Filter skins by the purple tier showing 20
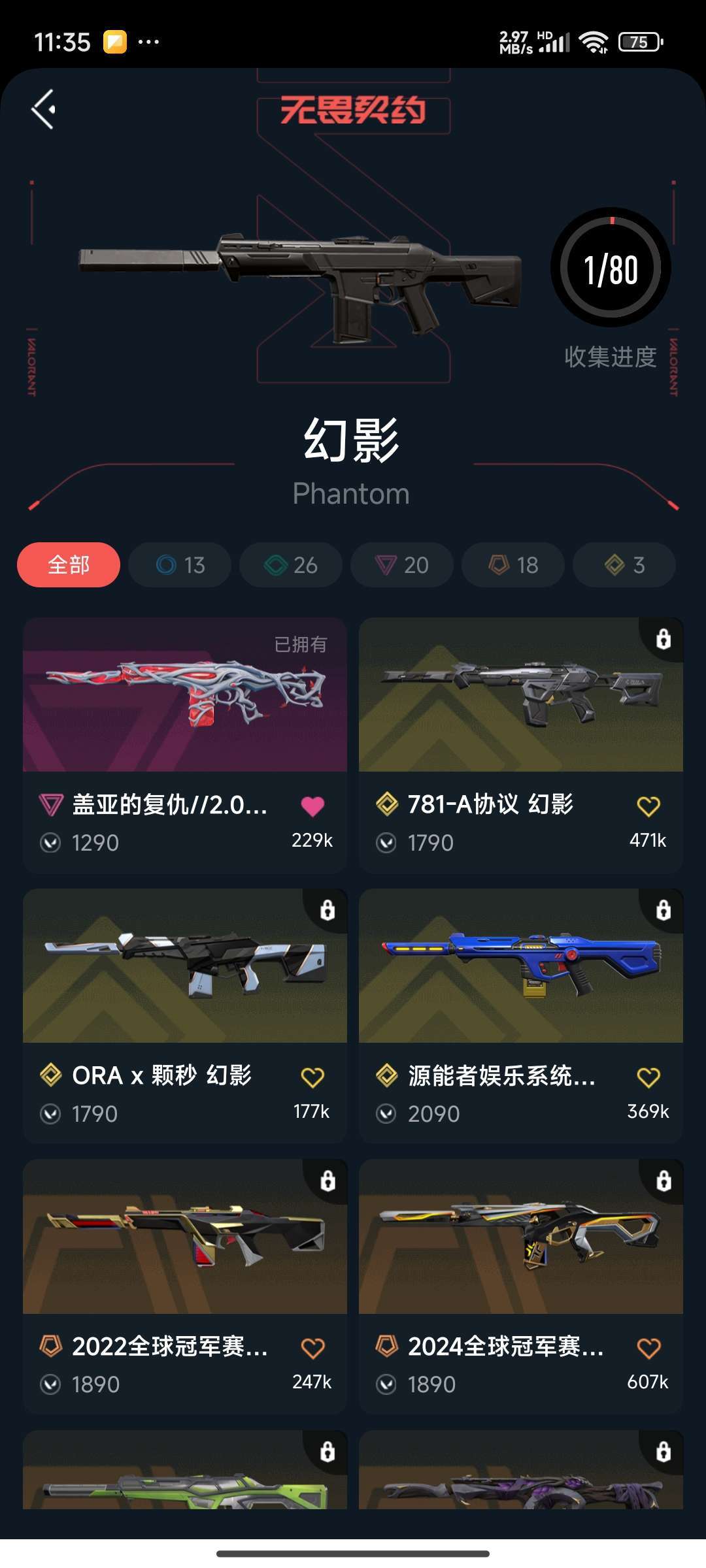 [x=402, y=565]
